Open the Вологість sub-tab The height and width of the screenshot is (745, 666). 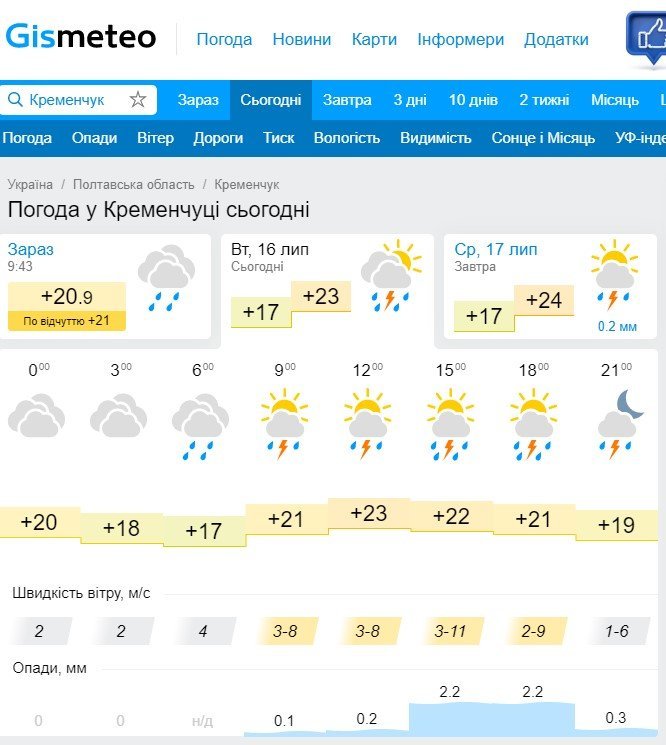[x=347, y=138]
